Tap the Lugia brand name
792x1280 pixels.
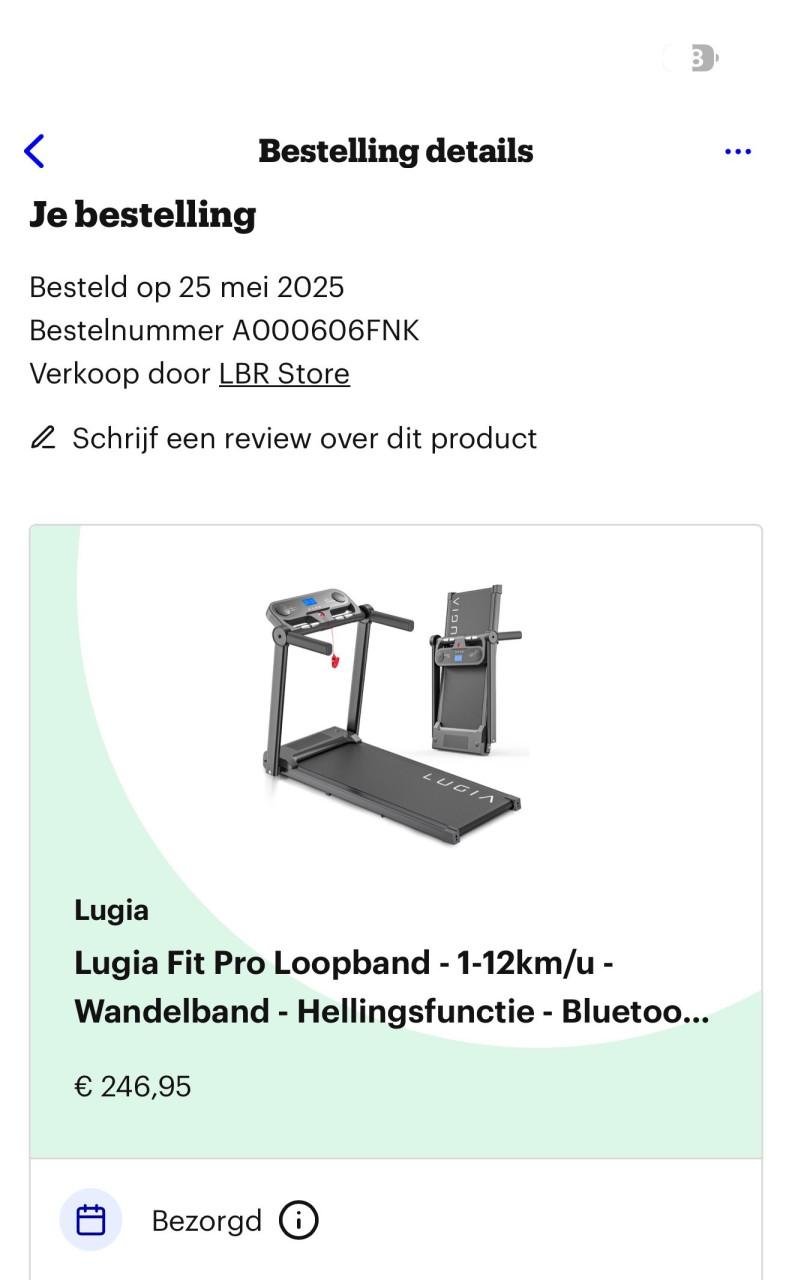(x=111, y=910)
